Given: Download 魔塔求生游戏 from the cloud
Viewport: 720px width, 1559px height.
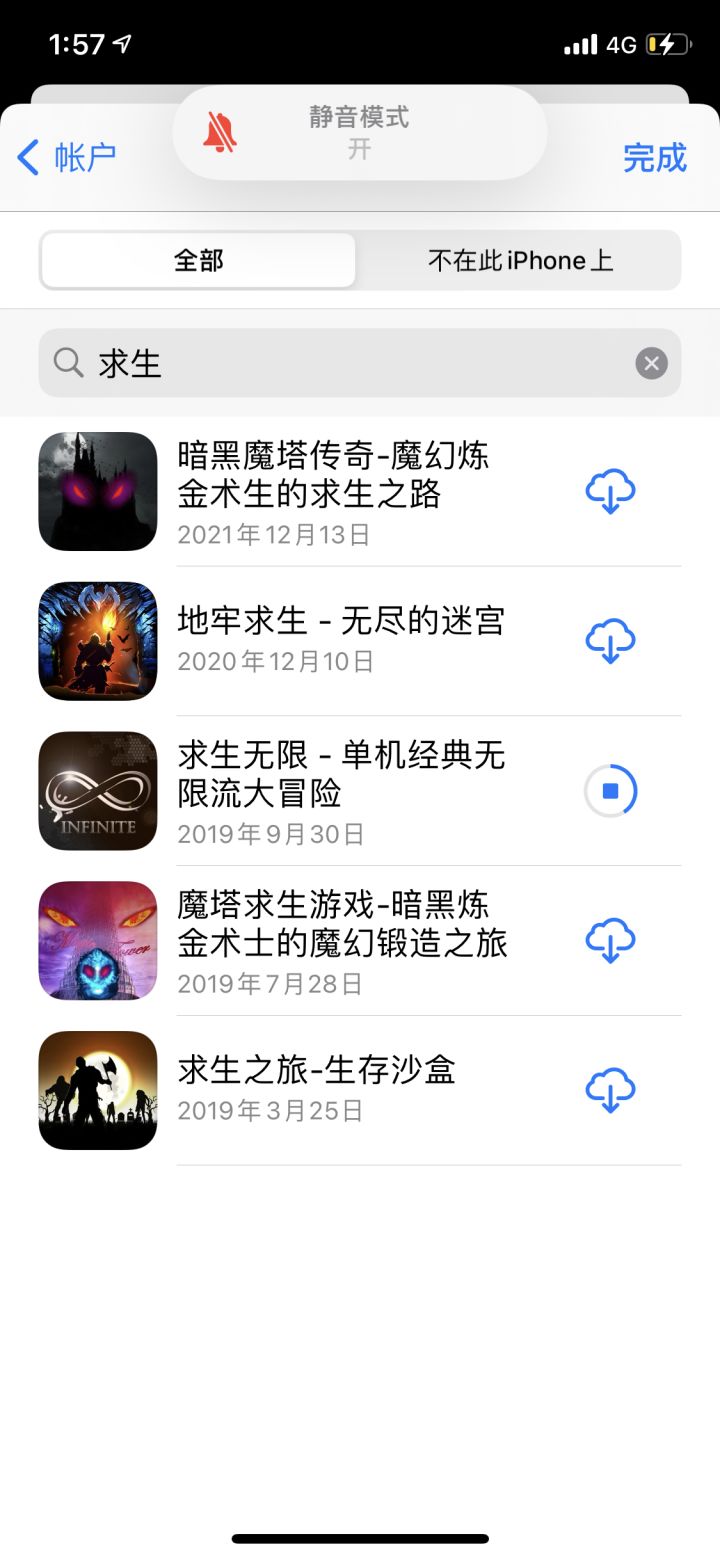Looking at the screenshot, I should point(610,940).
